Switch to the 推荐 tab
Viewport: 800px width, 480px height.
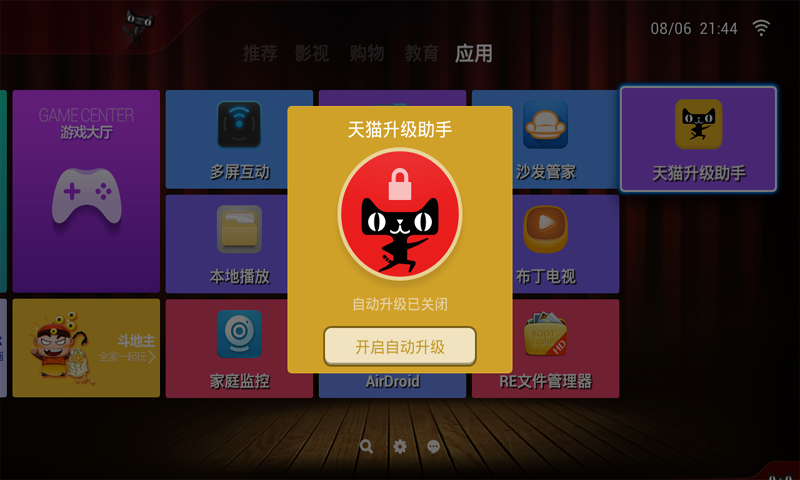(260, 54)
